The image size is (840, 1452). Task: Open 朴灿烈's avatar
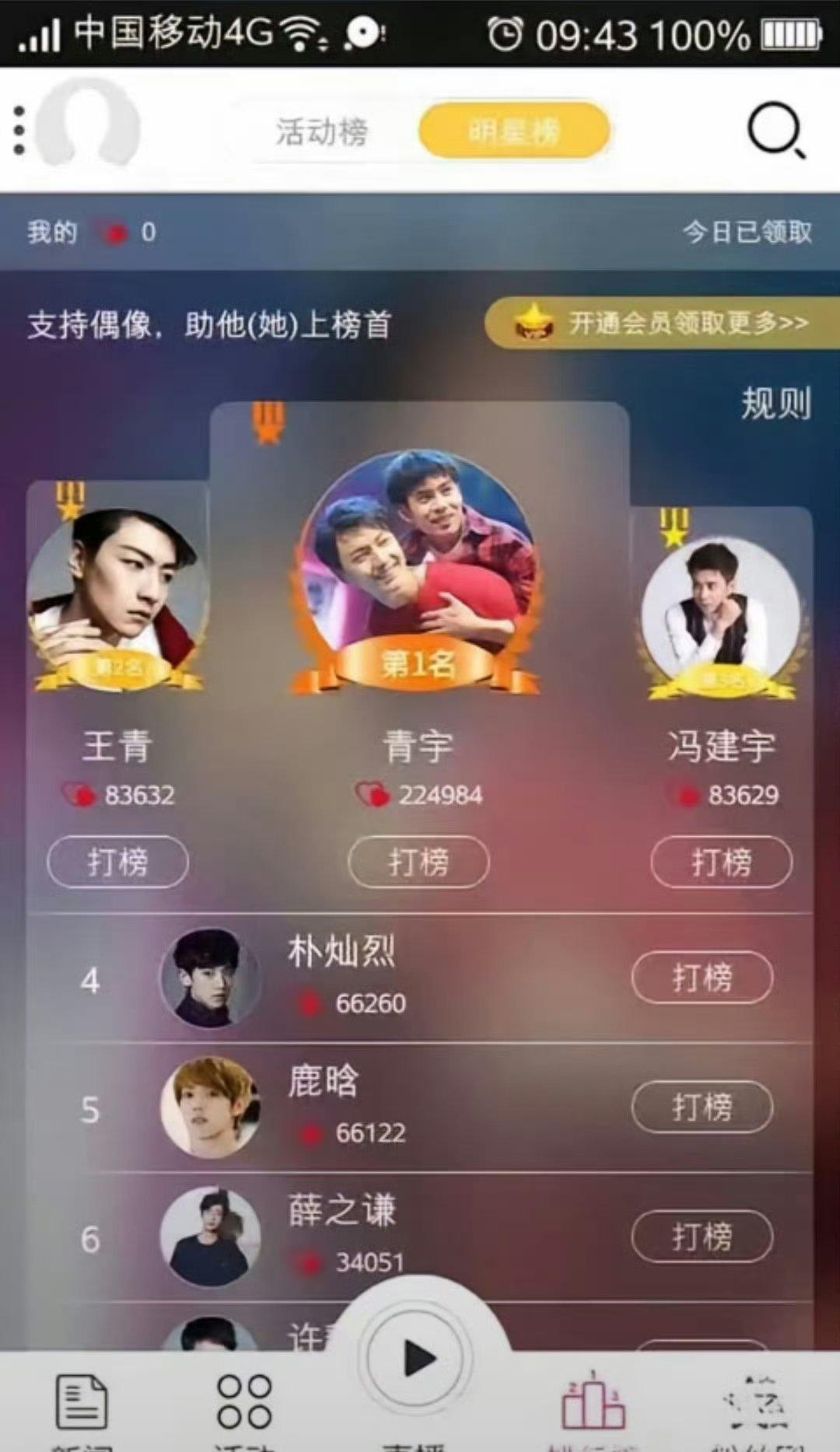click(x=210, y=978)
